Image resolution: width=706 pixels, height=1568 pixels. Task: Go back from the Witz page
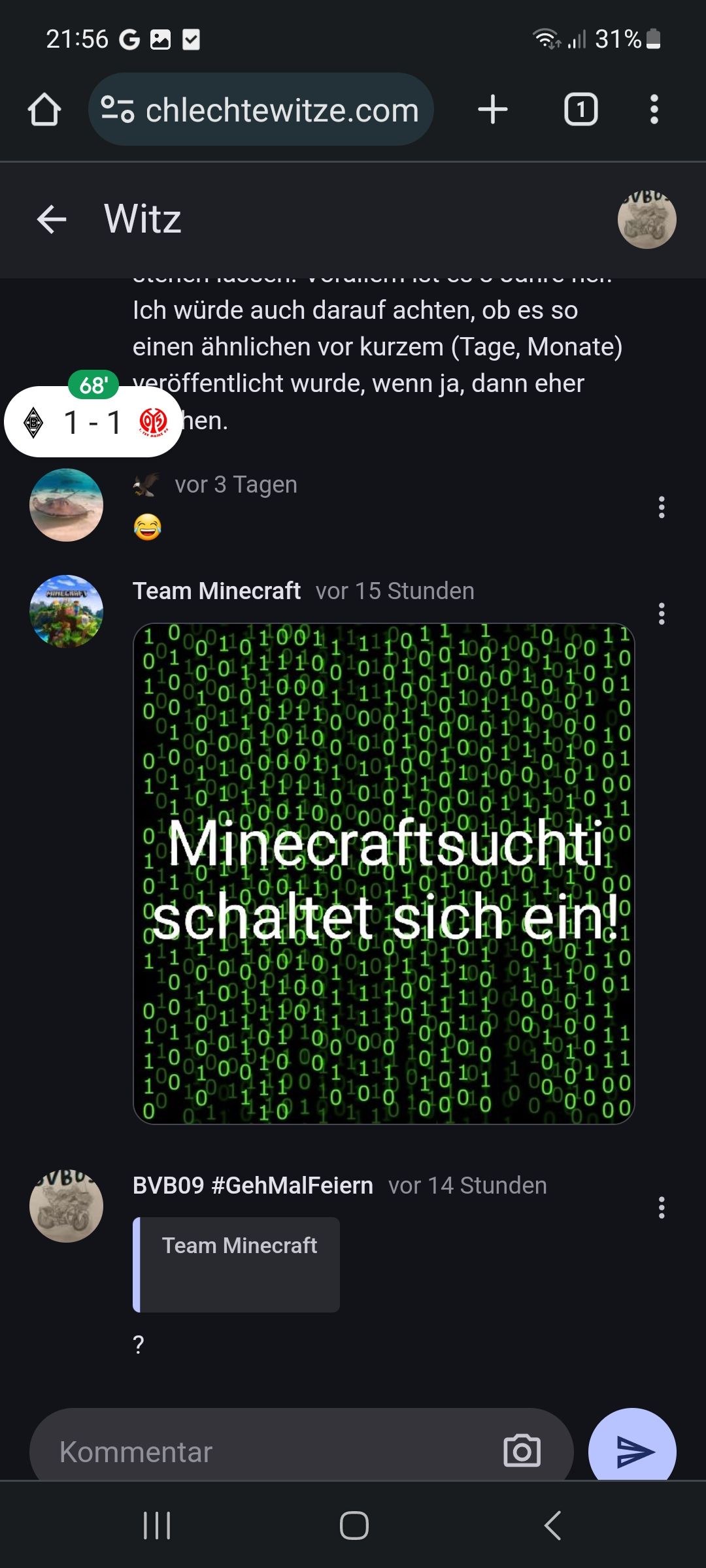(x=52, y=219)
